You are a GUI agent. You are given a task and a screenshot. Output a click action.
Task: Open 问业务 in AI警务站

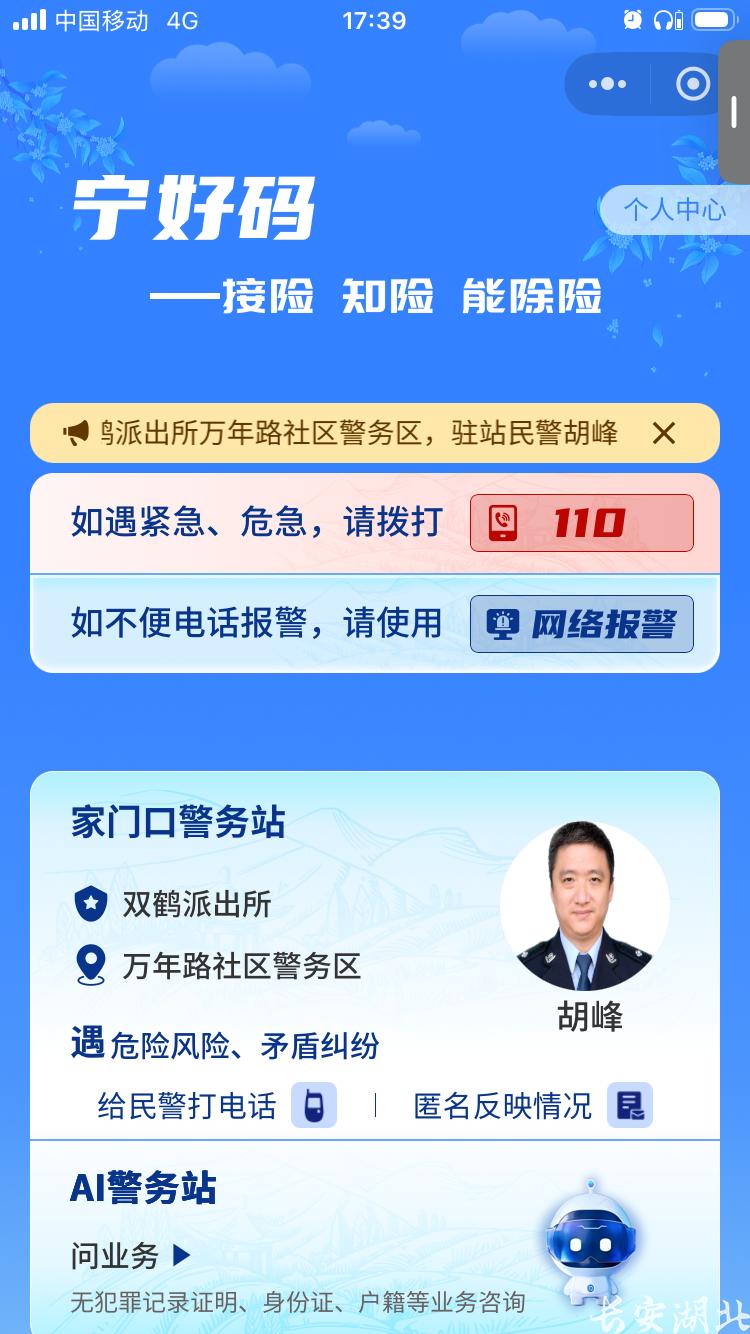[130, 1255]
